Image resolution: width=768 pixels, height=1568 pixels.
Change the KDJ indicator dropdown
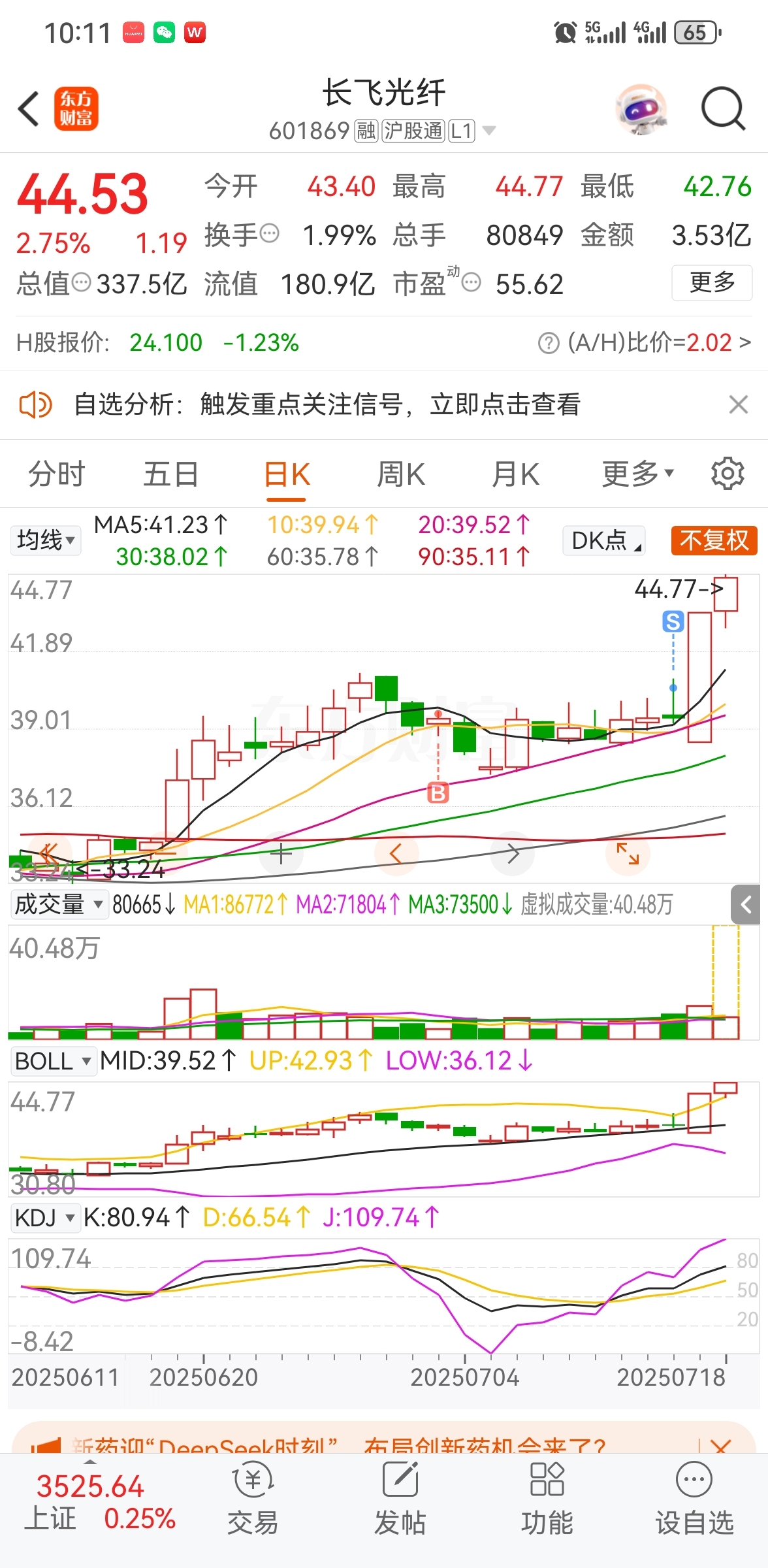coord(45,1218)
